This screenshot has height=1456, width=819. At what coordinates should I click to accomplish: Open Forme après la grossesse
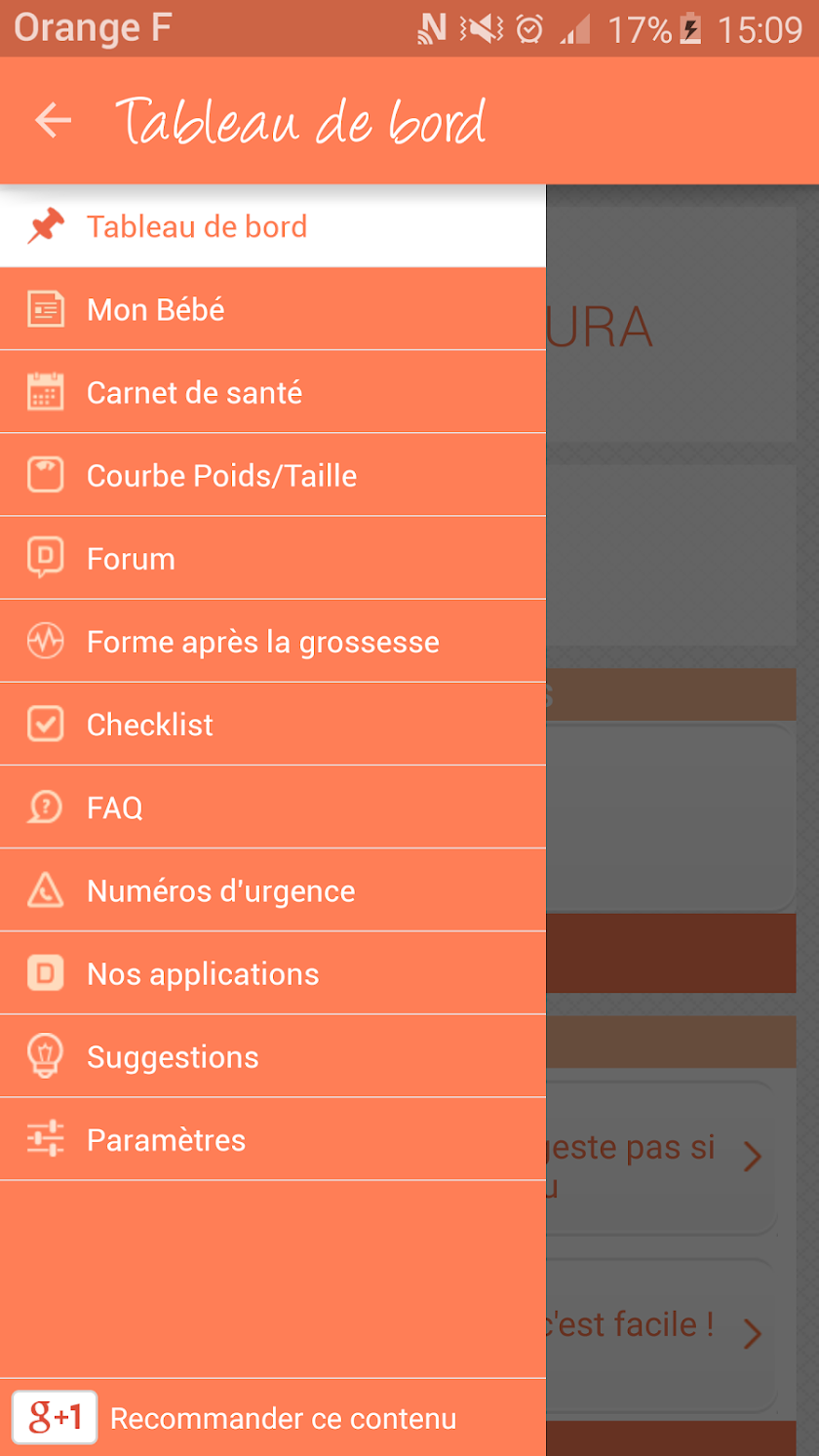273,642
